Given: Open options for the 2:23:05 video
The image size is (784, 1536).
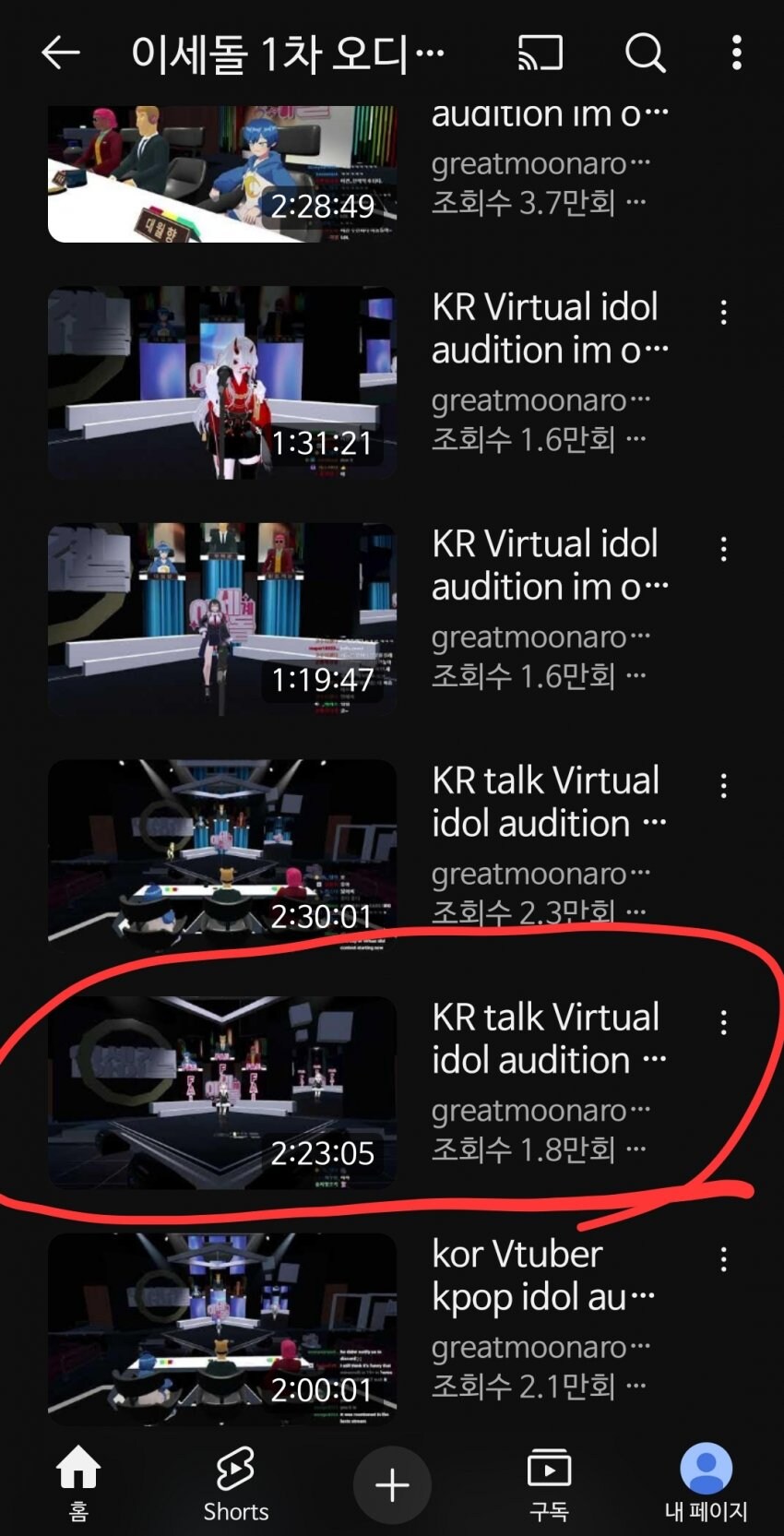Looking at the screenshot, I should 723,1022.
